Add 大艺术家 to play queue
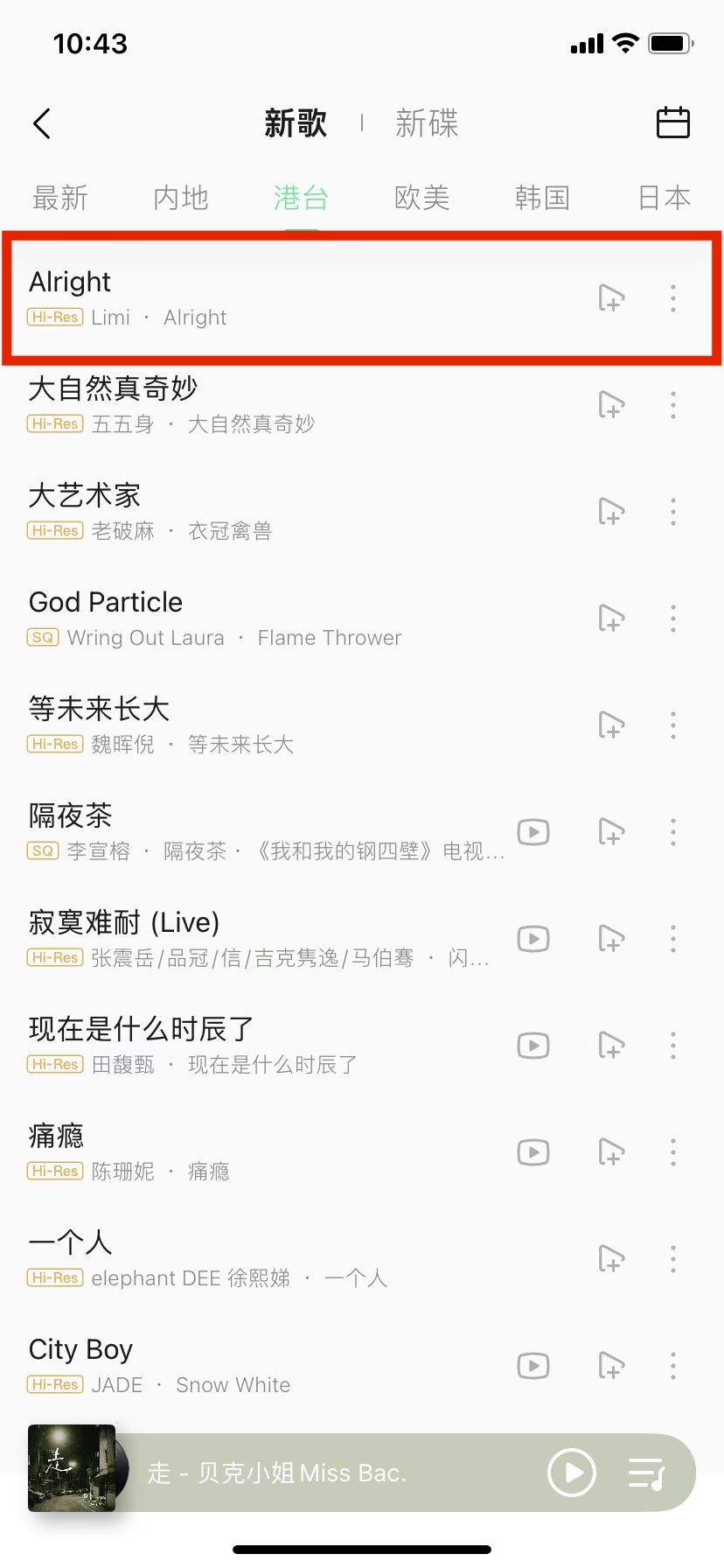 click(611, 512)
